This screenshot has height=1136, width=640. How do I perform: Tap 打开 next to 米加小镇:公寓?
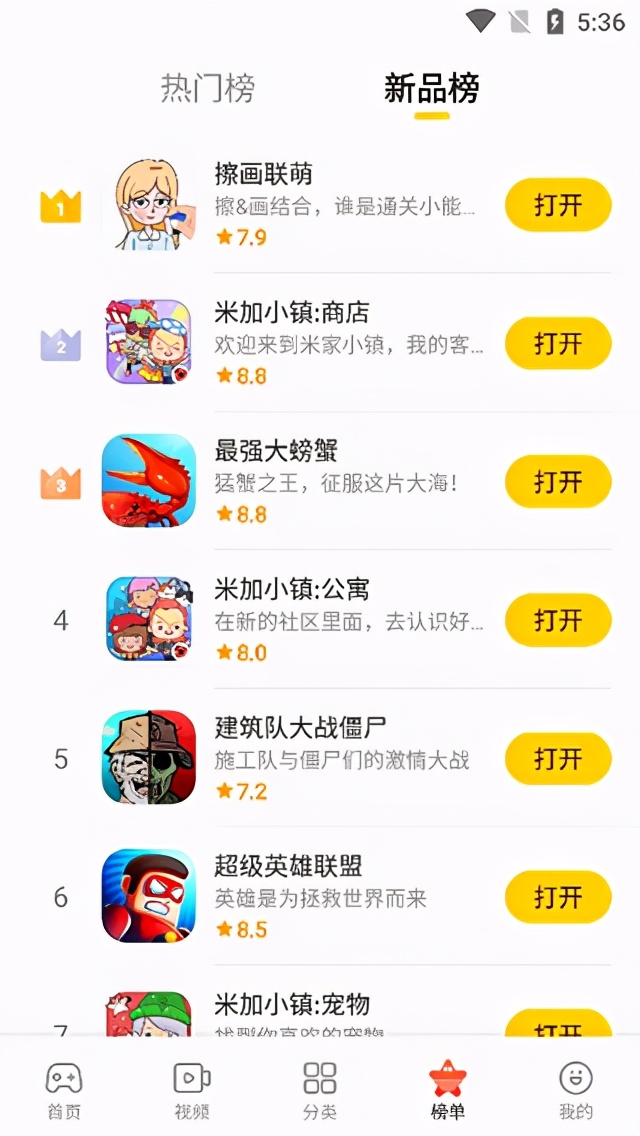[557, 620]
